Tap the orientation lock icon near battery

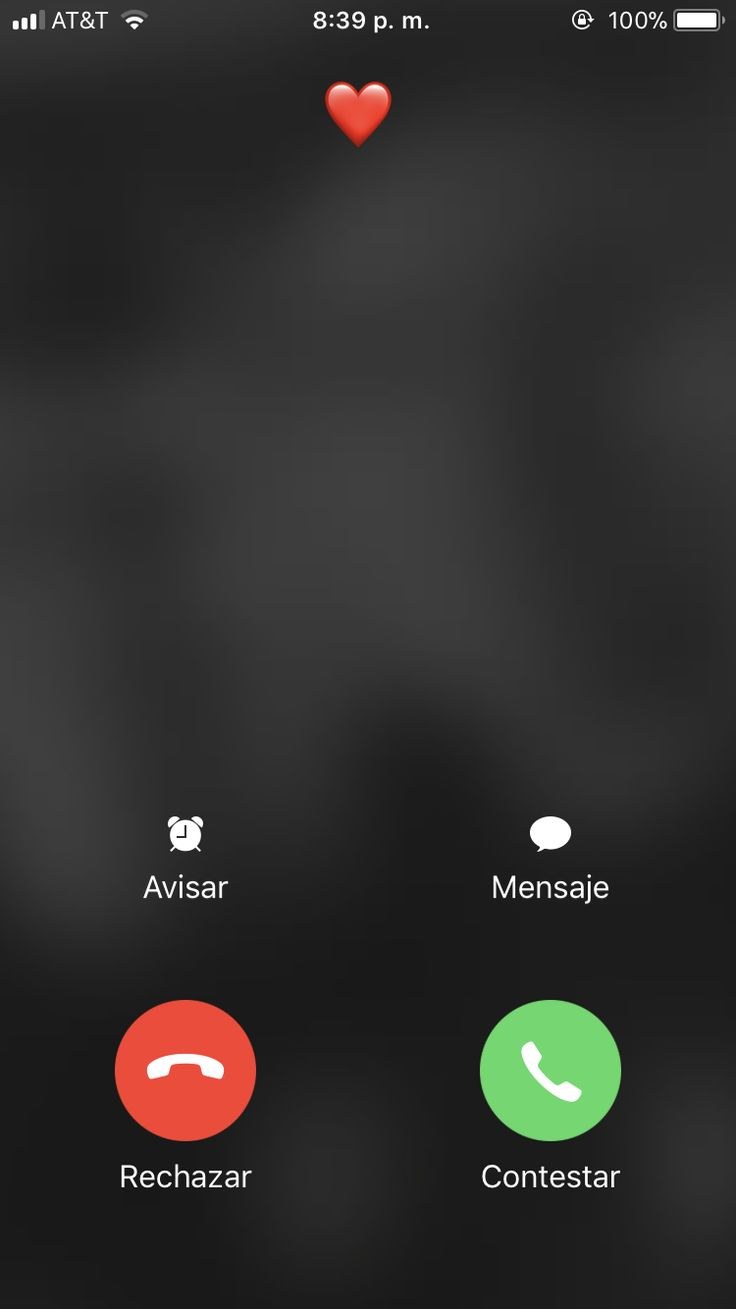(582, 20)
